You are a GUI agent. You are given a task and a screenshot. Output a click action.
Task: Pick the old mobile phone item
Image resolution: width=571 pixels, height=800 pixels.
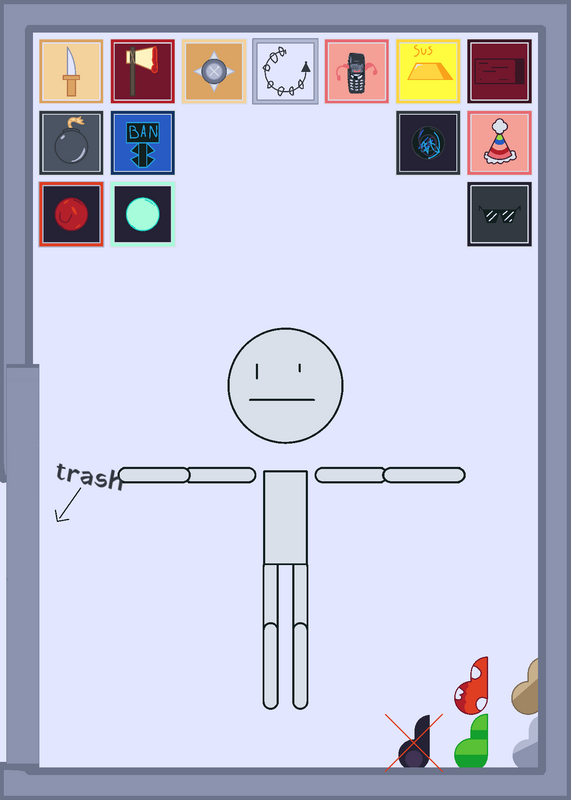tap(357, 71)
